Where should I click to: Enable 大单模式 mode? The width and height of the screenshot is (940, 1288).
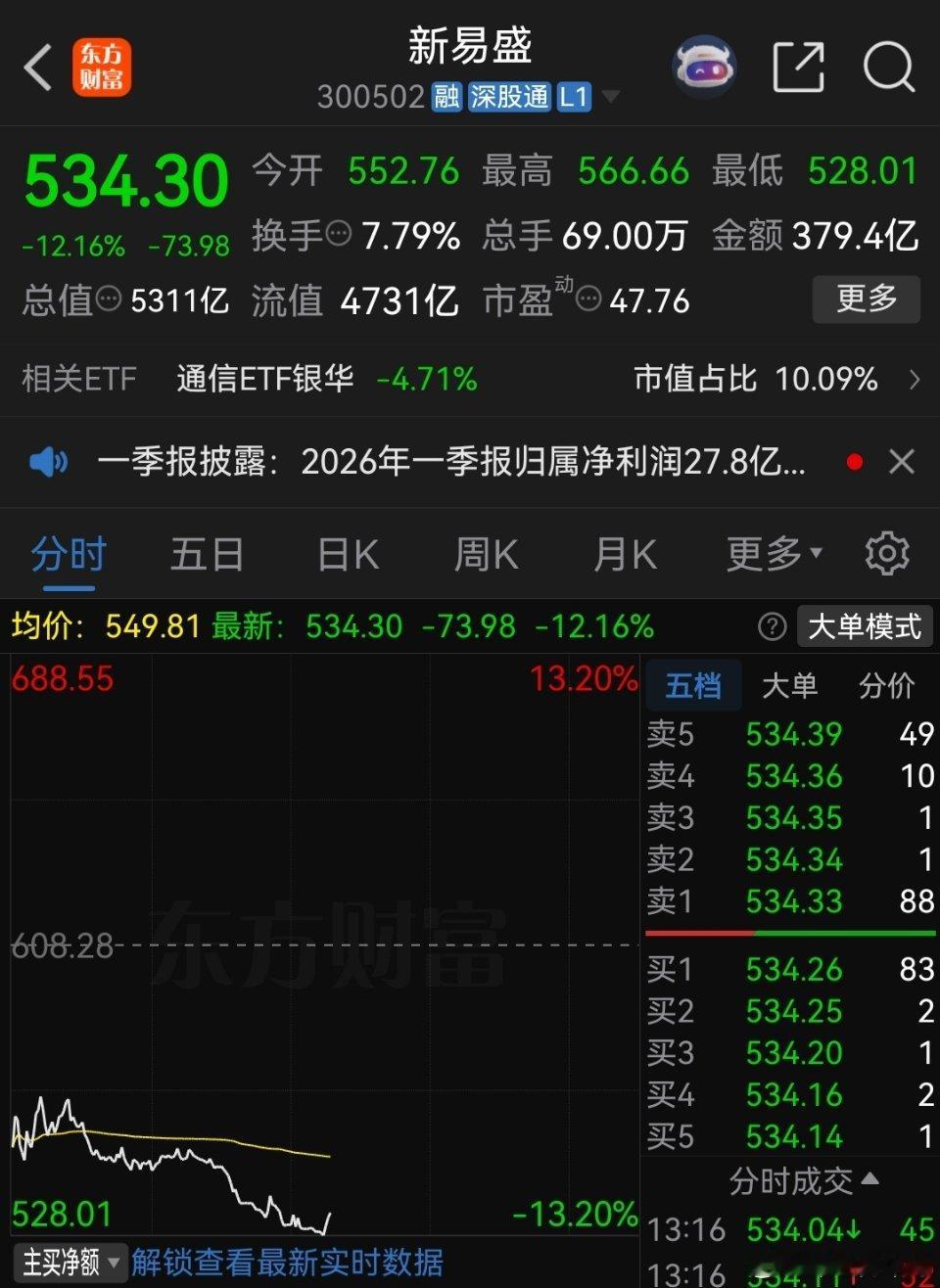[865, 626]
